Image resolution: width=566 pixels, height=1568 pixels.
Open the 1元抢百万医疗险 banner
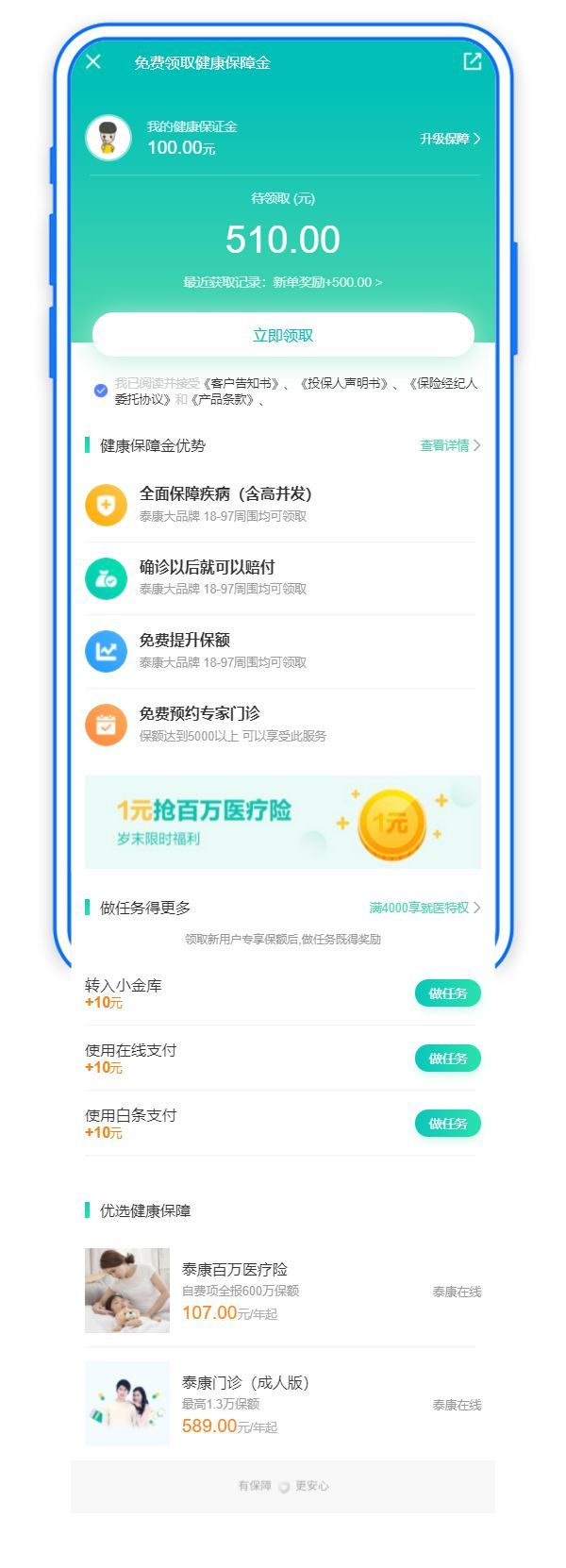click(283, 822)
